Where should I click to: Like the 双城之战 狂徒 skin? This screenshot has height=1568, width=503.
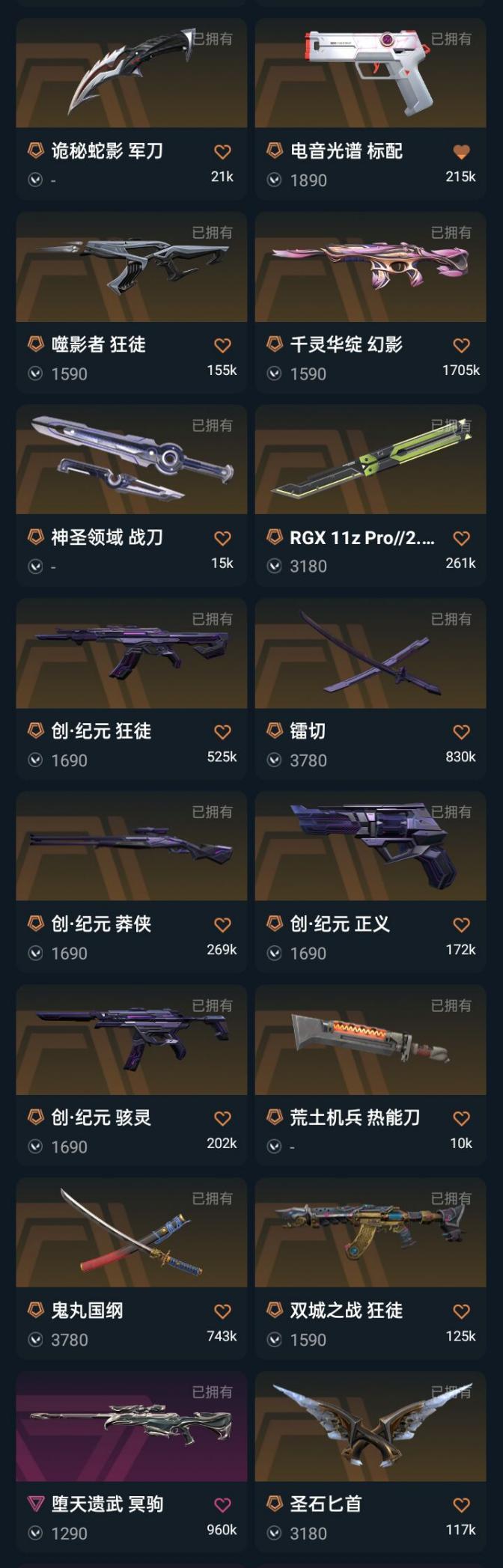461,1311
